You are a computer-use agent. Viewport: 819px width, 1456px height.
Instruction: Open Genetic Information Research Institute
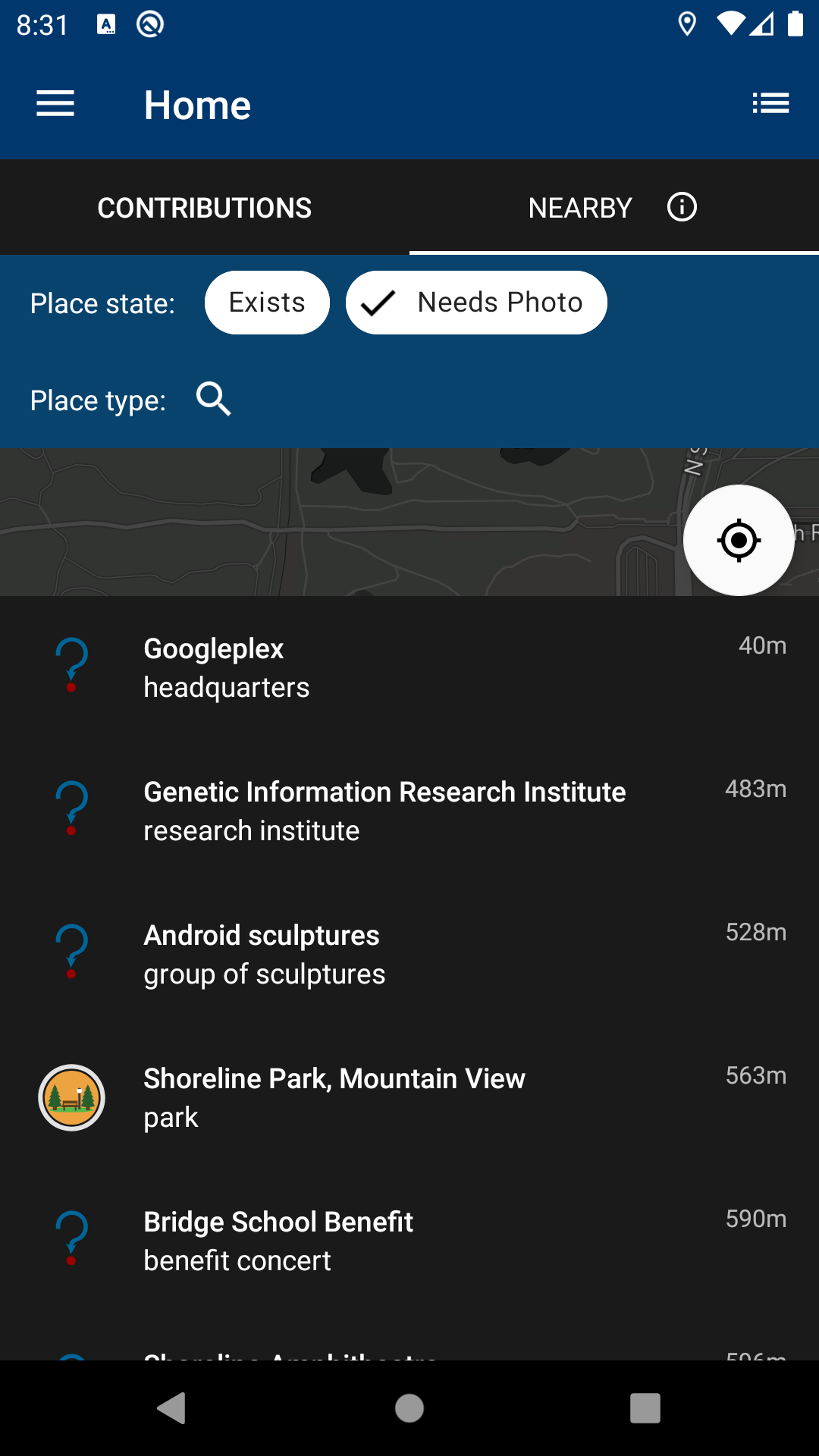pyautogui.click(x=409, y=811)
